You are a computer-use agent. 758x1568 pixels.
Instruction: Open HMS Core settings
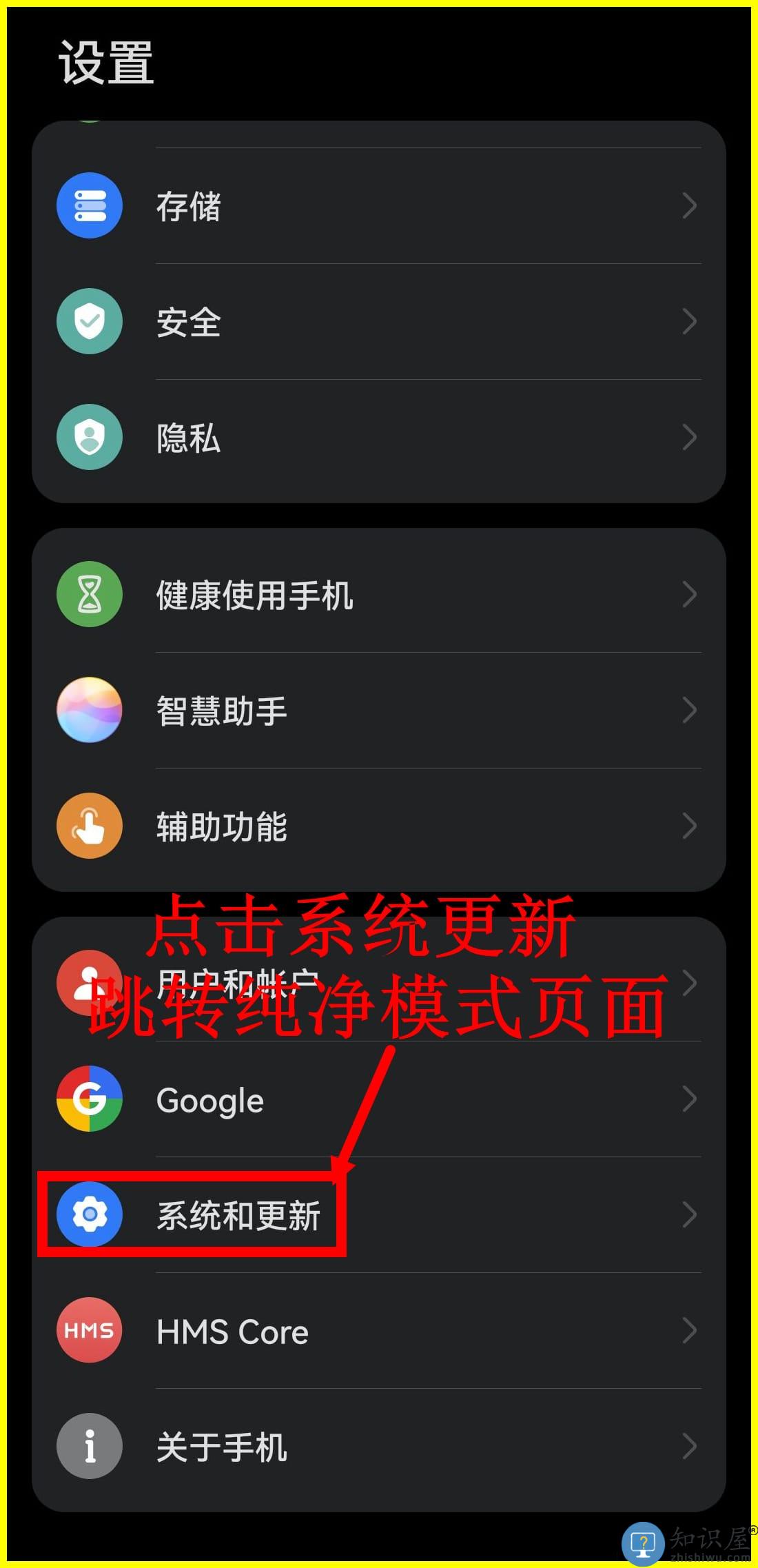tap(379, 1330)
